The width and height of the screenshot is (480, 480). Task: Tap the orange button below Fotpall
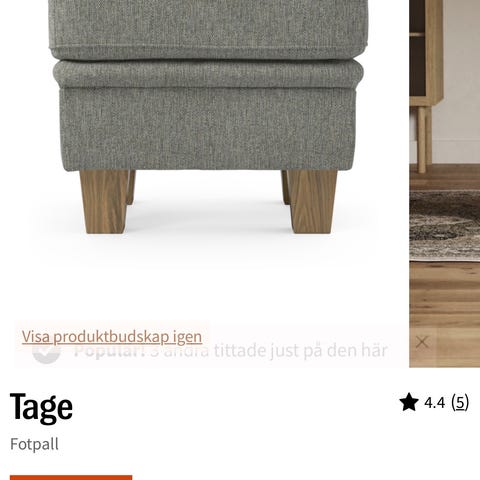(71, 478)
